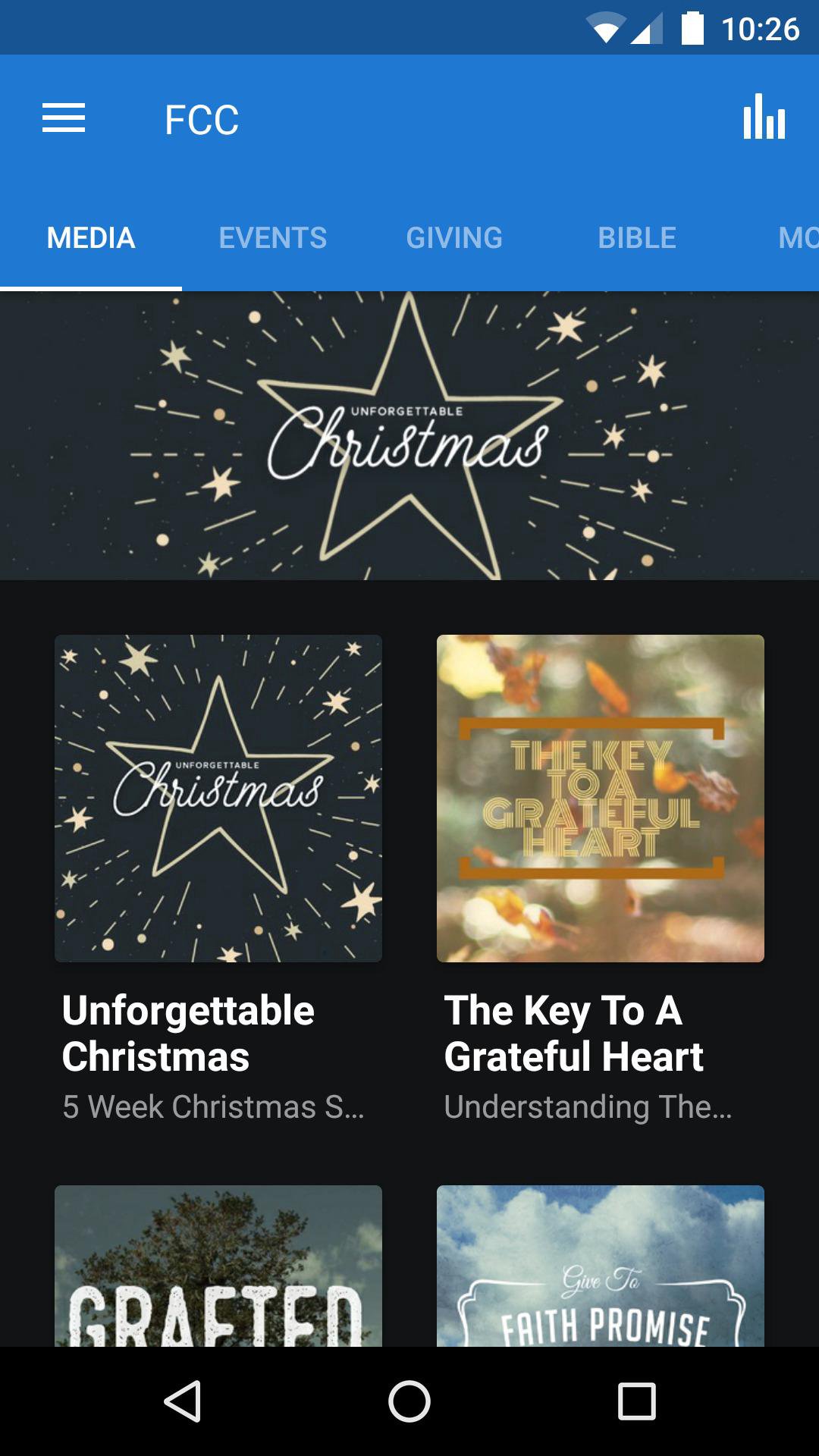
Task: Go to the Giving tab
Action: [x=454, y=238]
